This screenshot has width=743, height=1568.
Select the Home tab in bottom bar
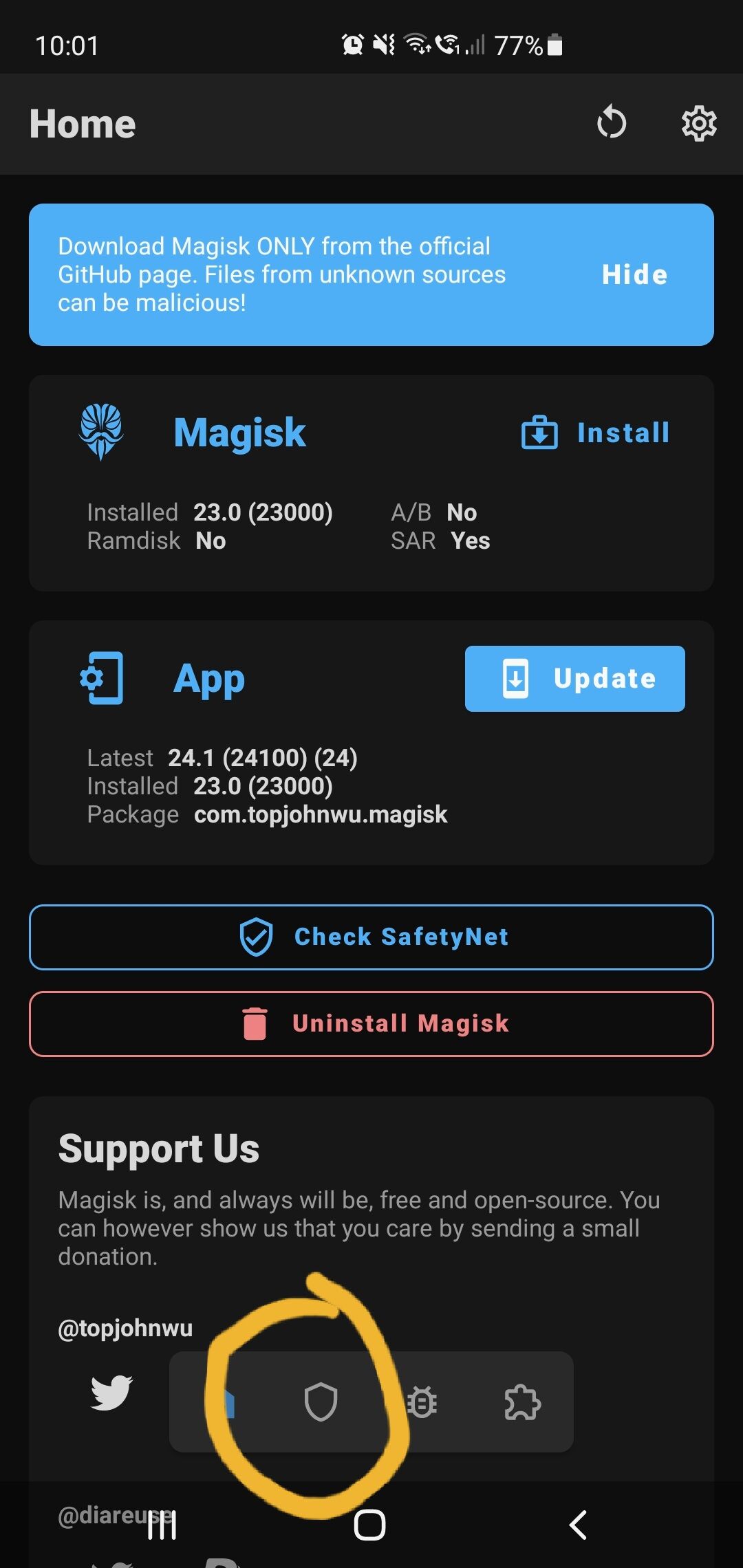pos(222,1403)
